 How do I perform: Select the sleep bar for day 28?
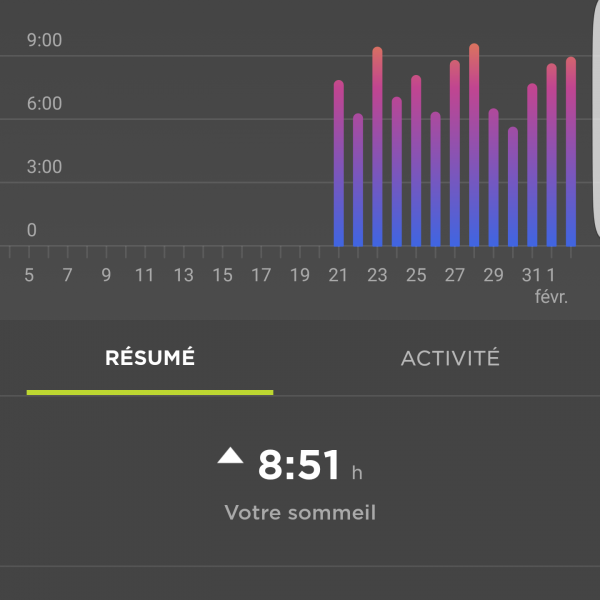click(474, 150)
